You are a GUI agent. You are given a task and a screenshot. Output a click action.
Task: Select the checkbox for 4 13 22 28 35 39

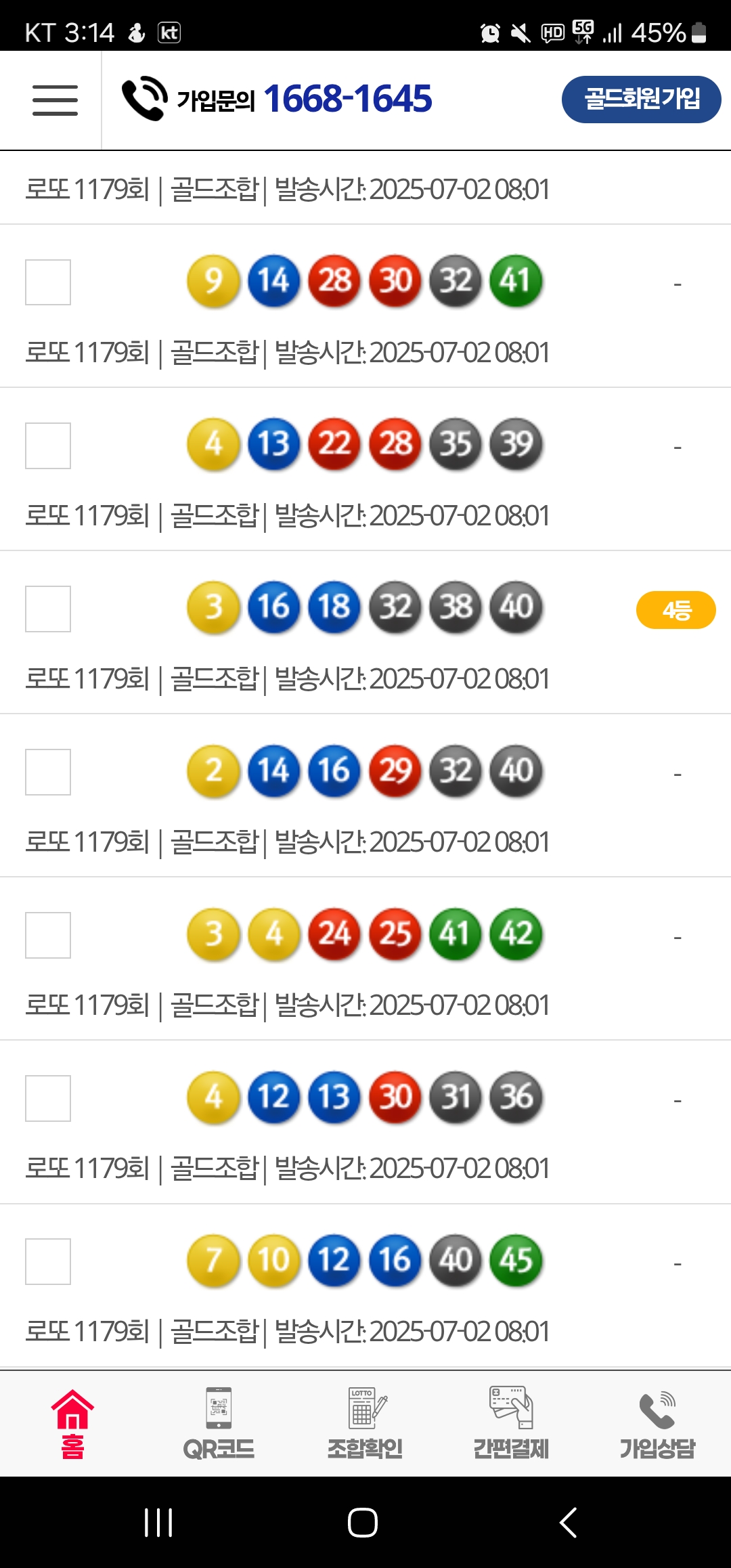[48, 445]
